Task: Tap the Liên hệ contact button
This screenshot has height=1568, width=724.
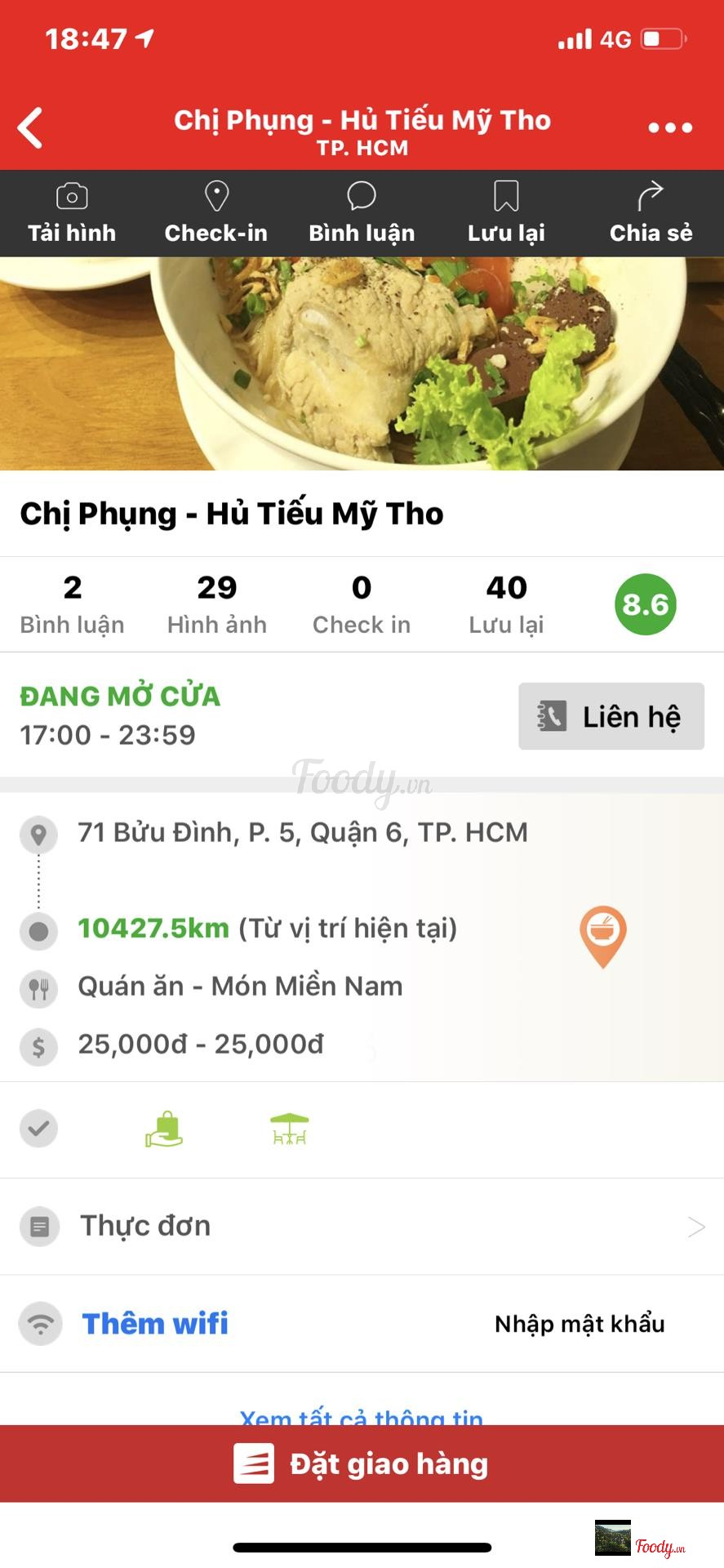Action: (611, 716)
